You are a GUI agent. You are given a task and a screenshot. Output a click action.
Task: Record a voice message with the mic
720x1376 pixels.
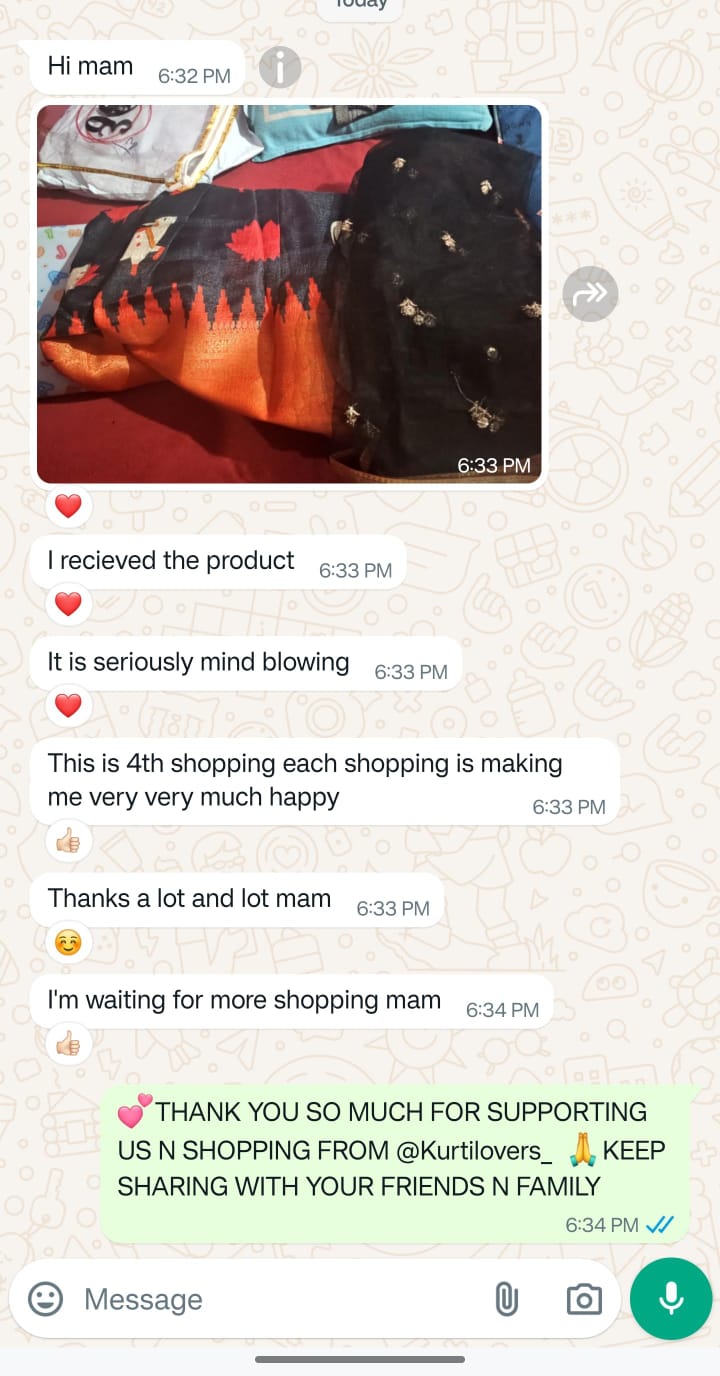click(671, 1298)
